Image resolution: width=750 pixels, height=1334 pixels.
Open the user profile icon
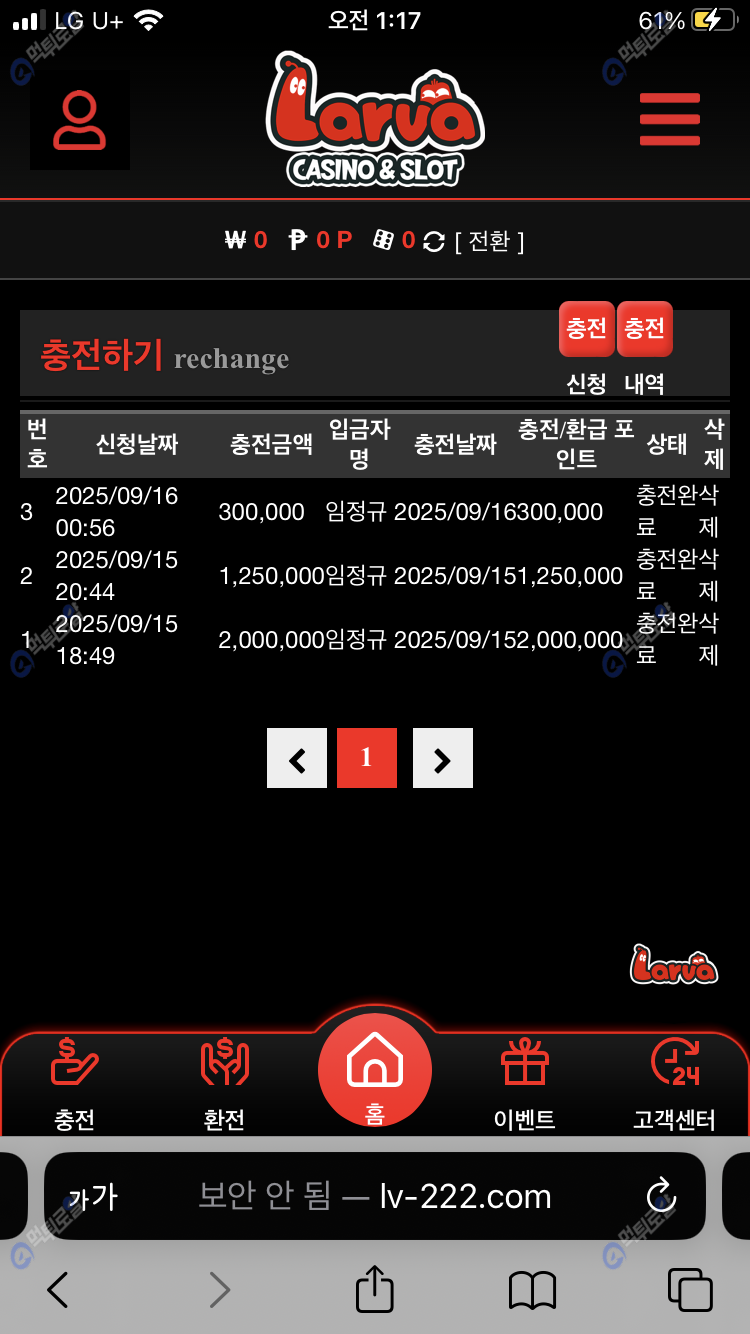tap(79, 120)
